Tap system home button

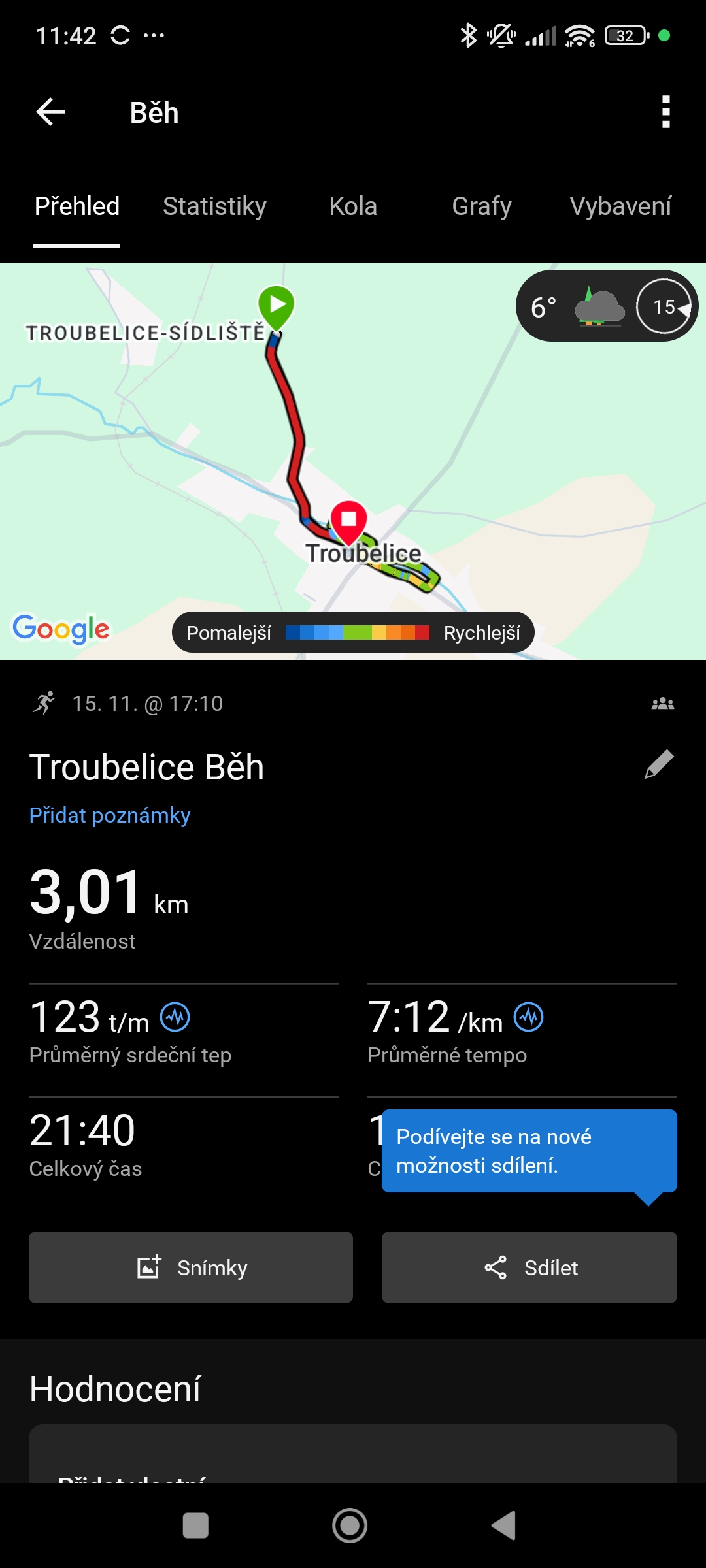[x=350, y=1526]
